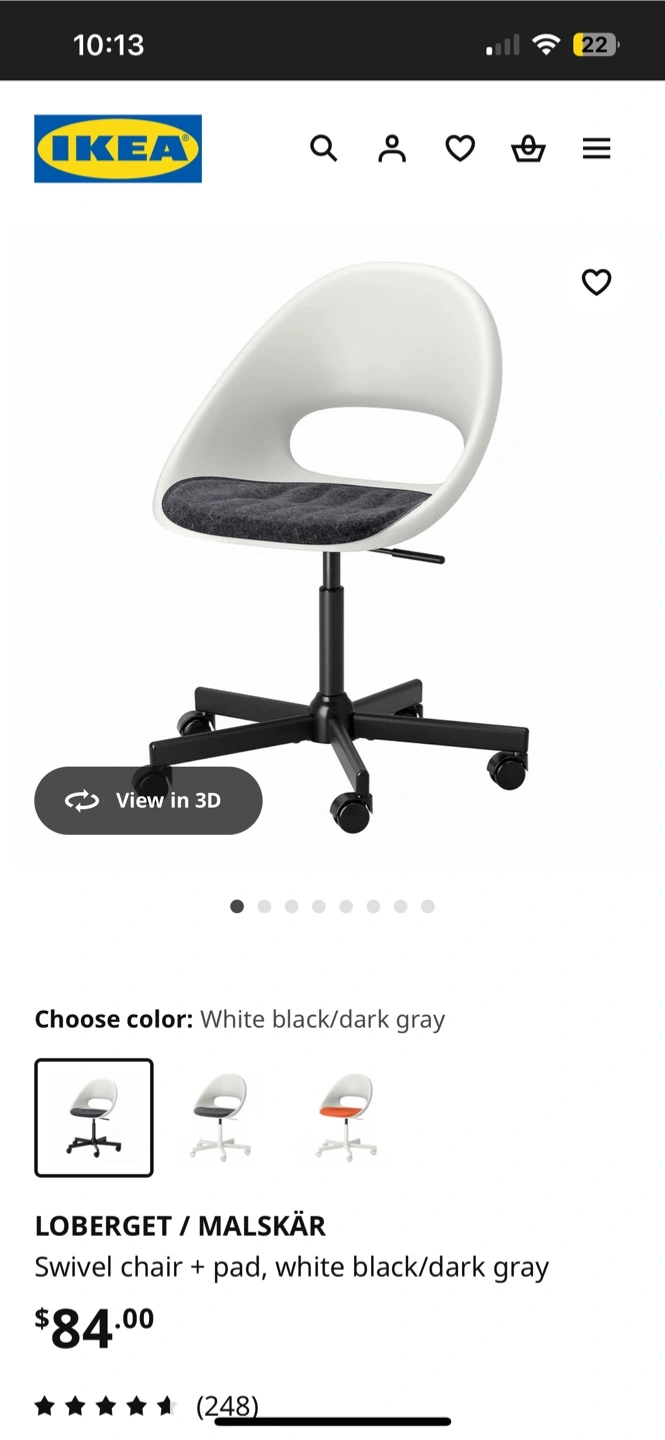The width and height of the screenshot is (665, 1440).
Task: Open the shopping basket
Action: (x=528, y=149)
